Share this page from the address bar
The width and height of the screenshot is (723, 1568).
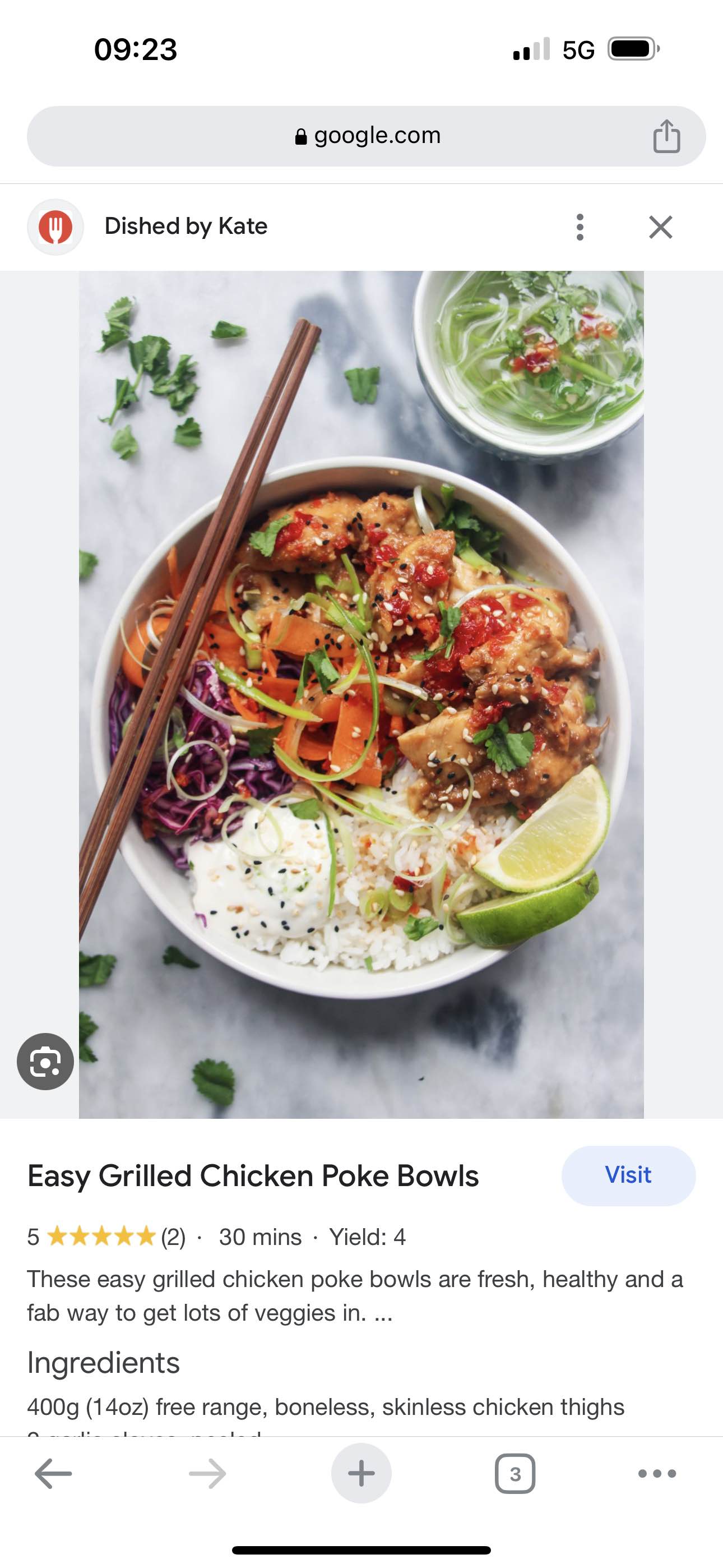tap(666, 136)
